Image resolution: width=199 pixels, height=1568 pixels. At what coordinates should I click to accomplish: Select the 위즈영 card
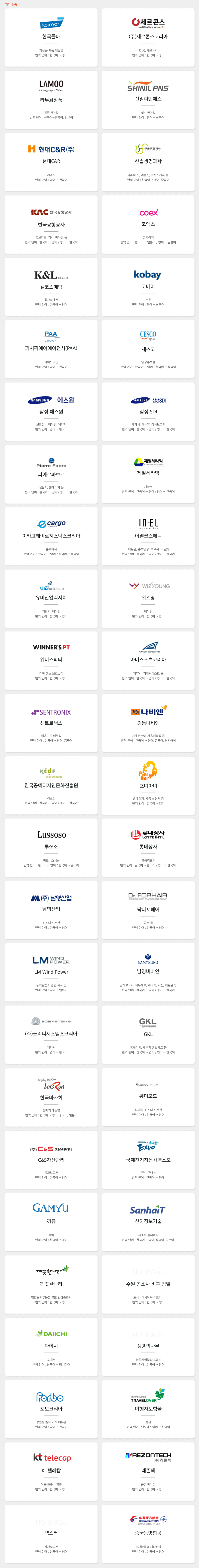tap(148, 598)
